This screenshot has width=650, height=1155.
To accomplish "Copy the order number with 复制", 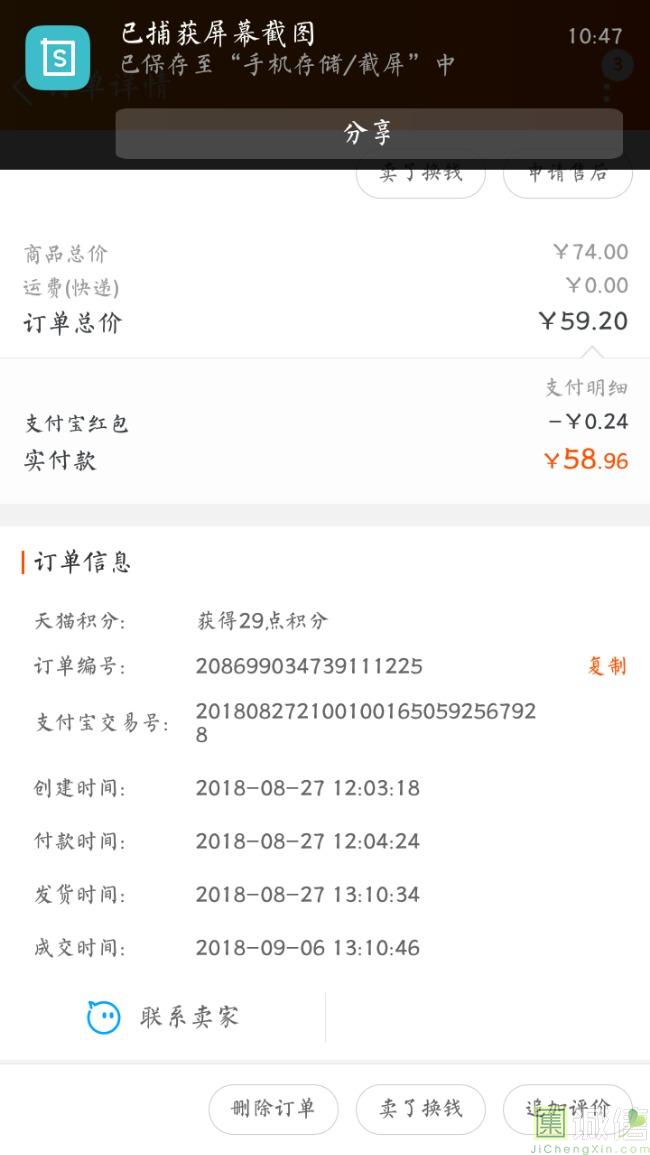I will point(606,666).
